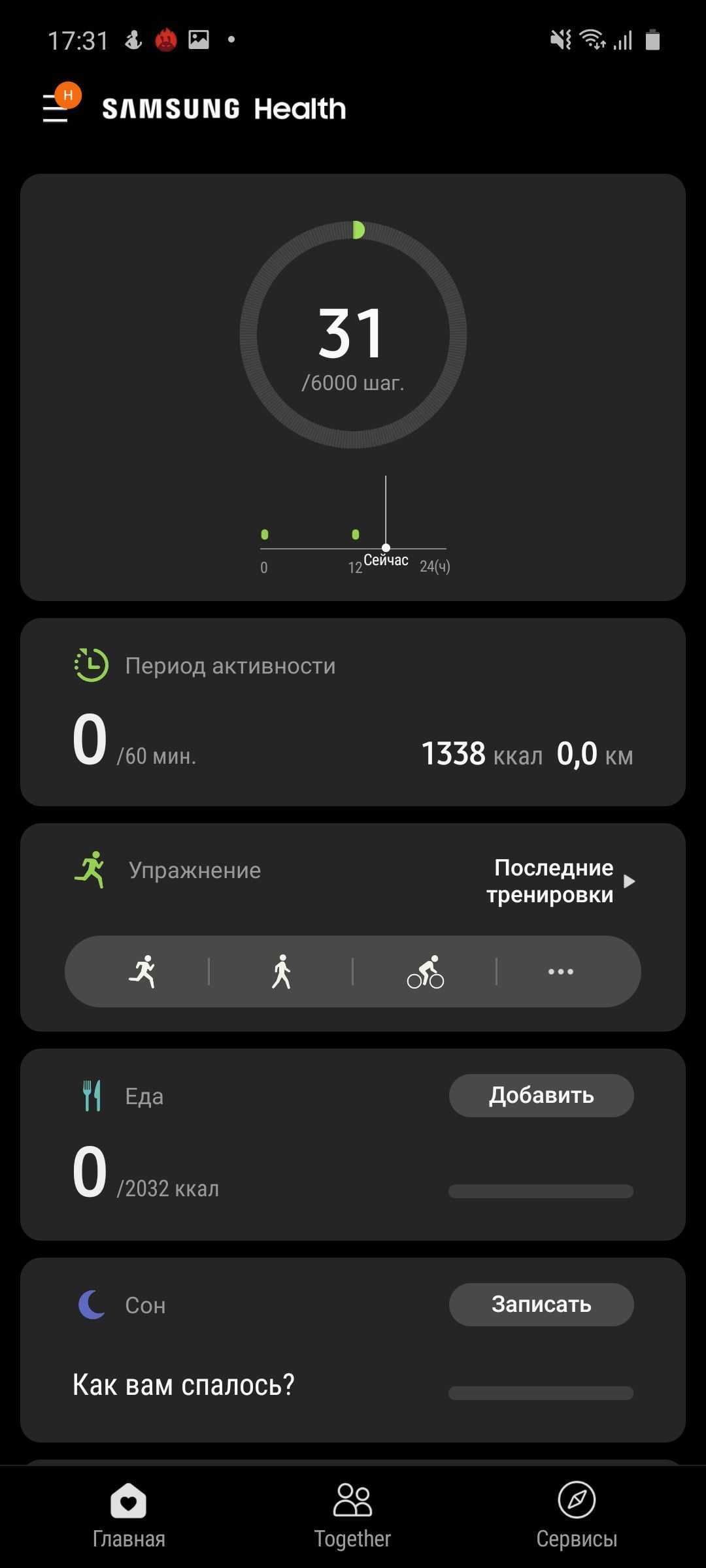Show more exercise types
Screen dimensions: 706x1568
pos(561,972)
